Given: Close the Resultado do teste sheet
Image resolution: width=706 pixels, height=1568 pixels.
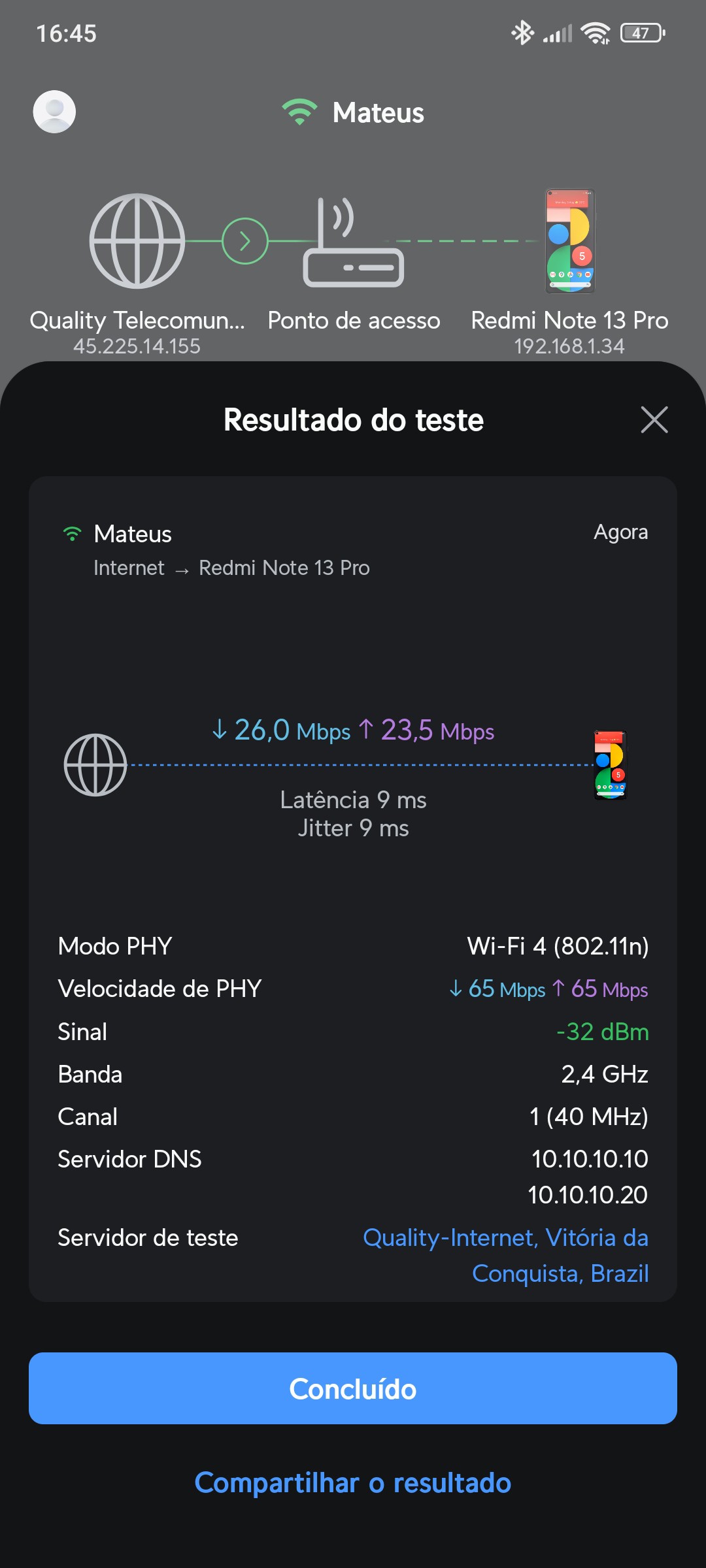Looking at the screenshot, I should tap(654, 419).
